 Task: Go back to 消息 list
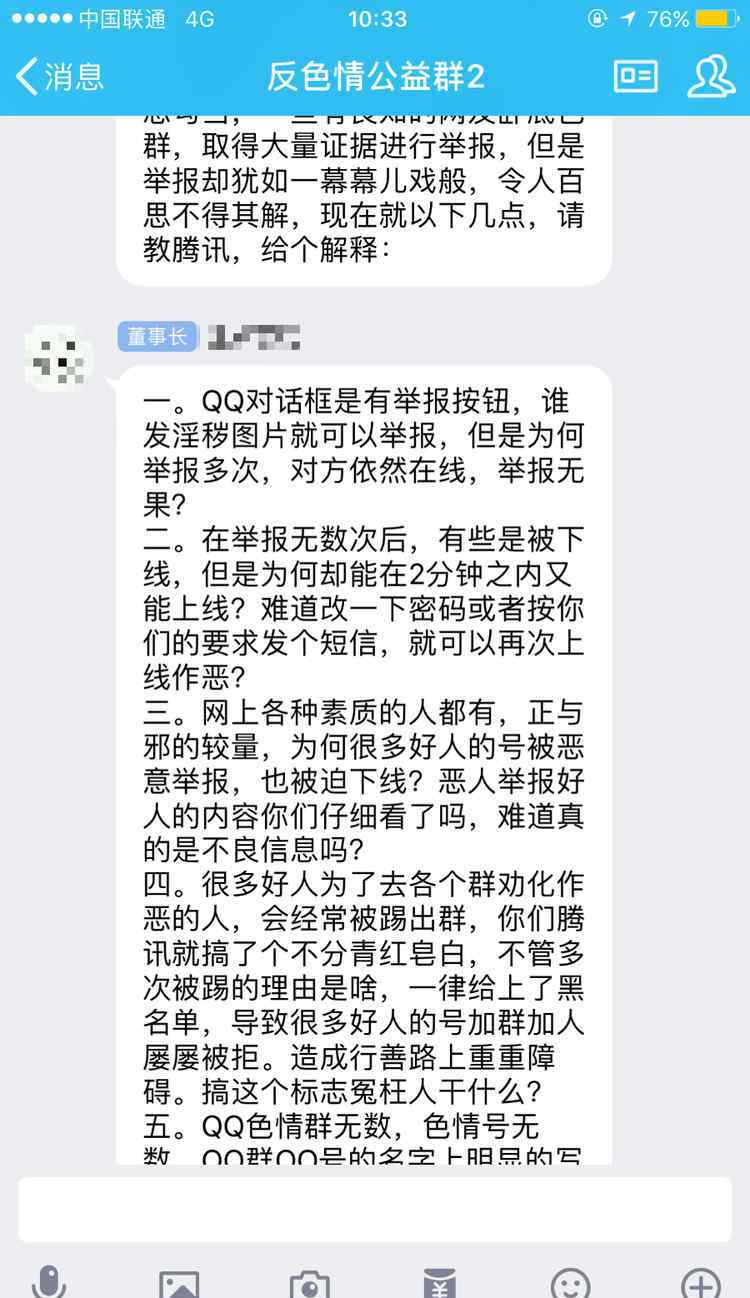point(60,76)
